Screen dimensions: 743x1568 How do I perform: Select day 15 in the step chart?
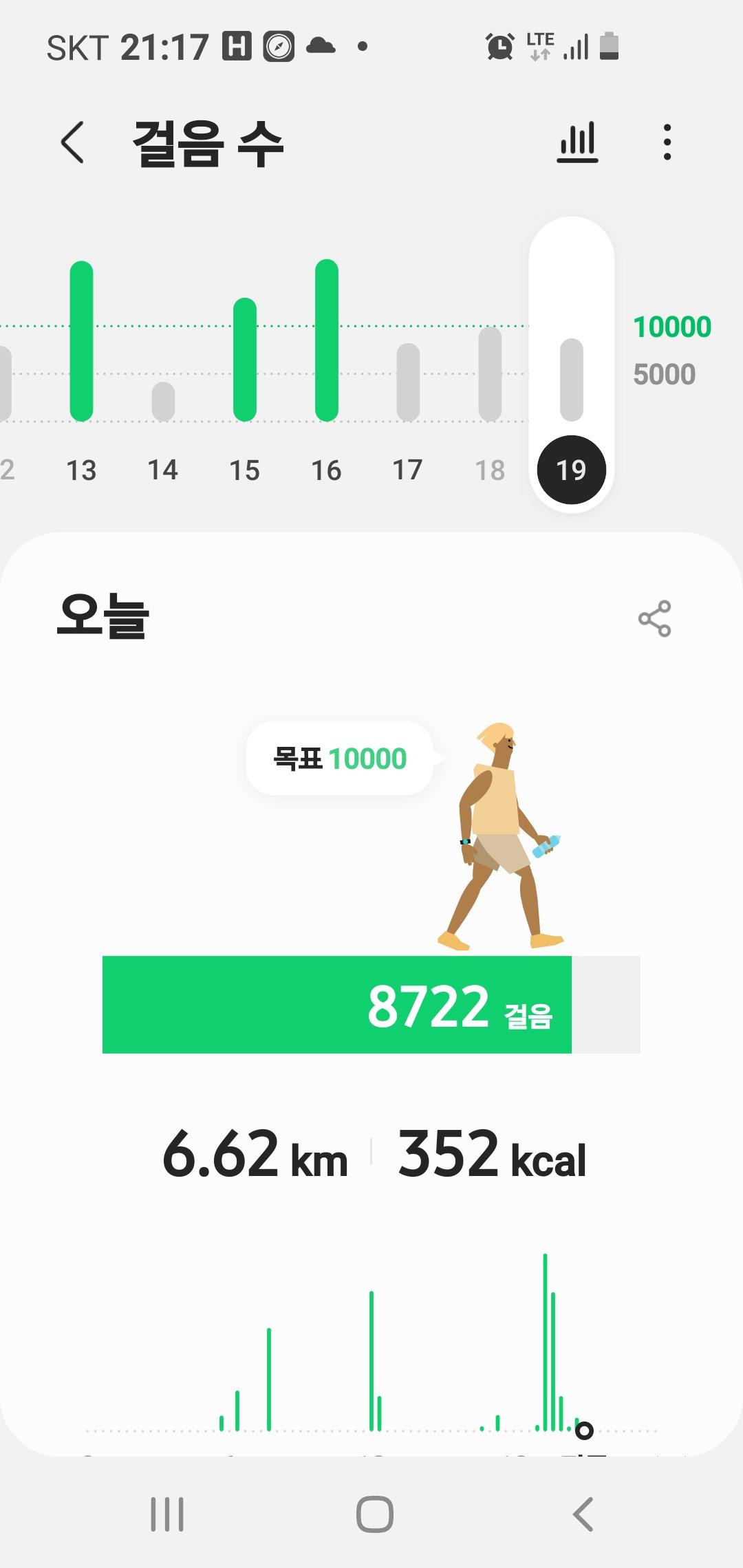pos(244,470)
